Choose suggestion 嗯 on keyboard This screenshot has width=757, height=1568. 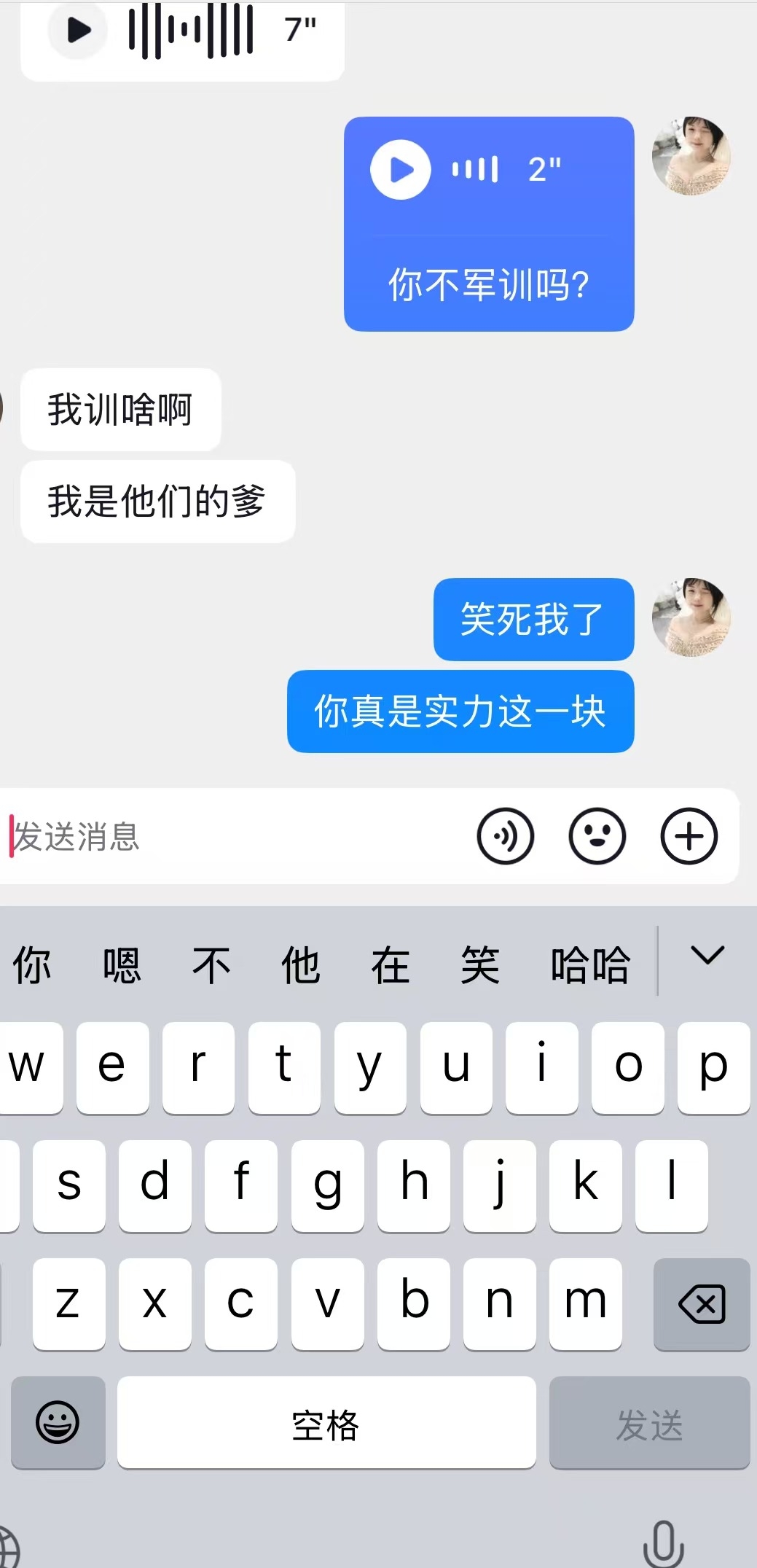[x=121, y=965]
